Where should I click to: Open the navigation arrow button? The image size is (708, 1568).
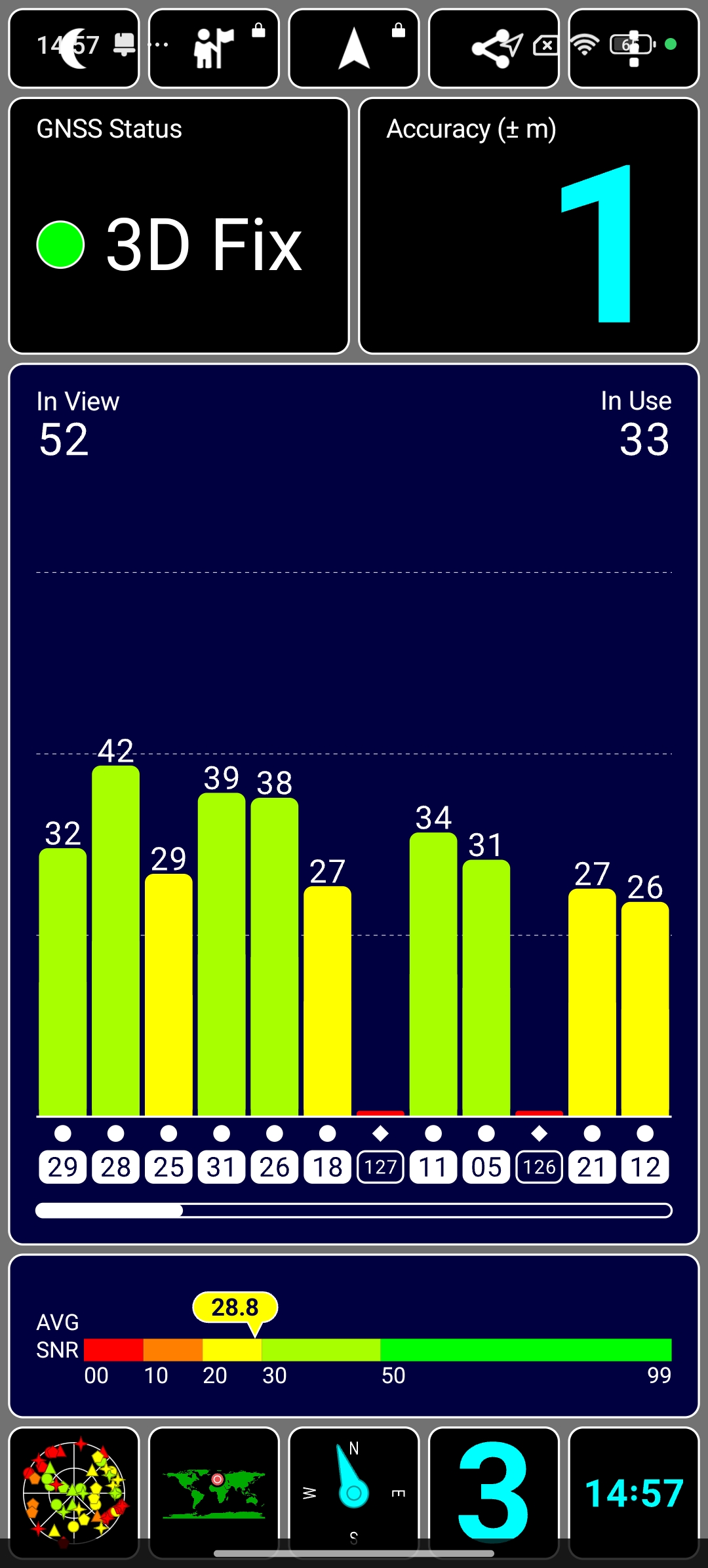click(354, 49)
